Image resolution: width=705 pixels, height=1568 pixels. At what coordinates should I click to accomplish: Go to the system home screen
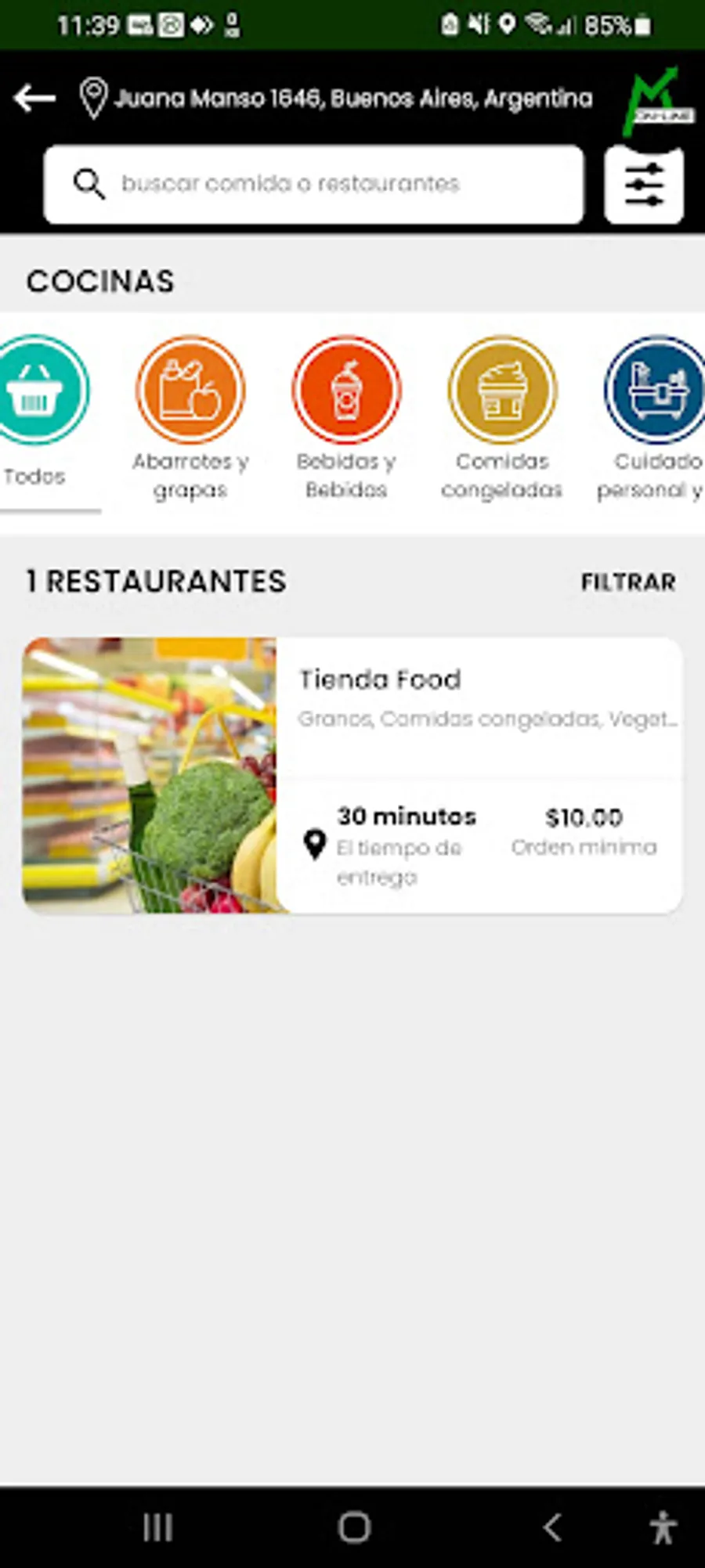[353, 1527]
